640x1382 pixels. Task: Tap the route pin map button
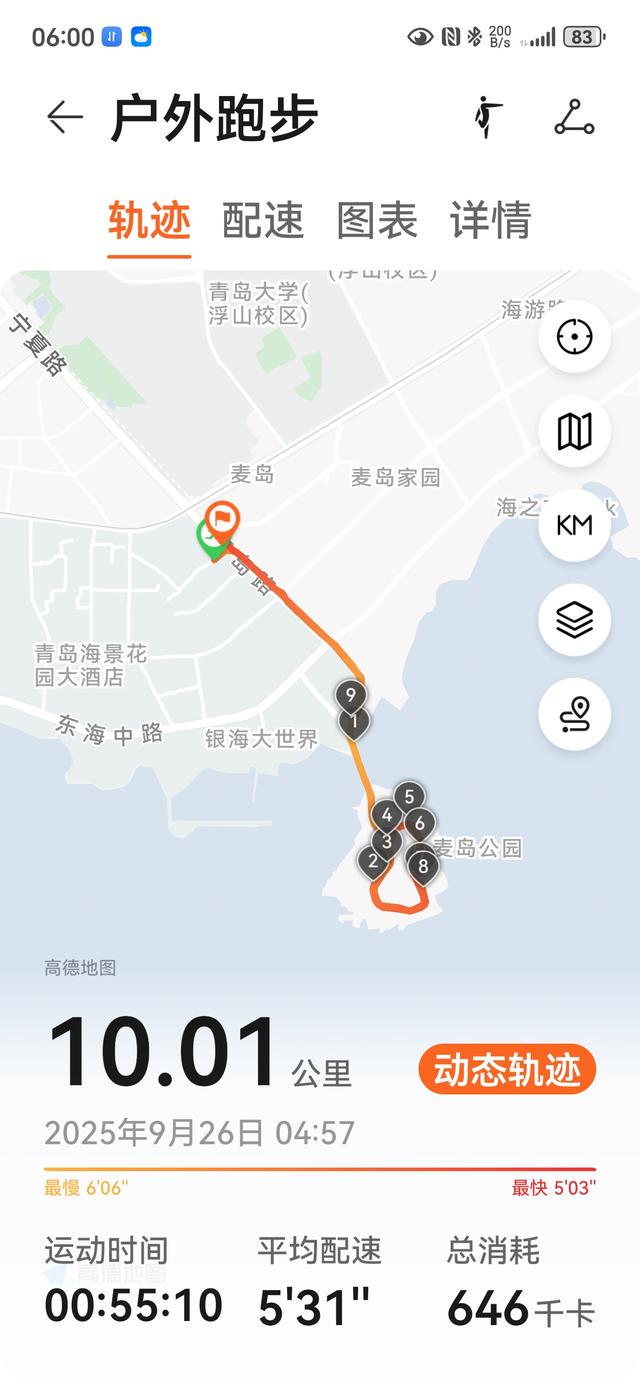[x=574, y=714]
